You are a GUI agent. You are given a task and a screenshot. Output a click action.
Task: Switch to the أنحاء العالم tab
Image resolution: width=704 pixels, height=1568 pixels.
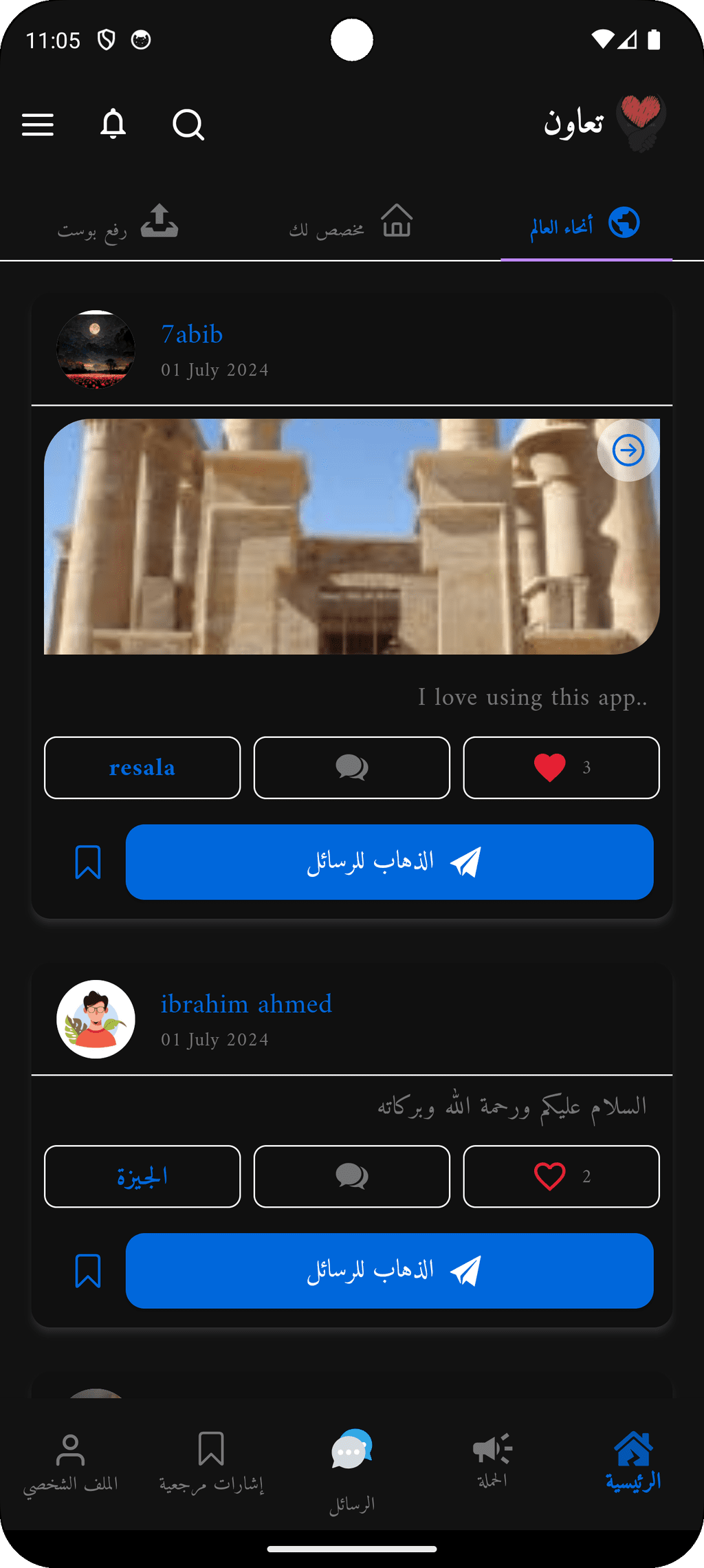(x=586, y=224)
